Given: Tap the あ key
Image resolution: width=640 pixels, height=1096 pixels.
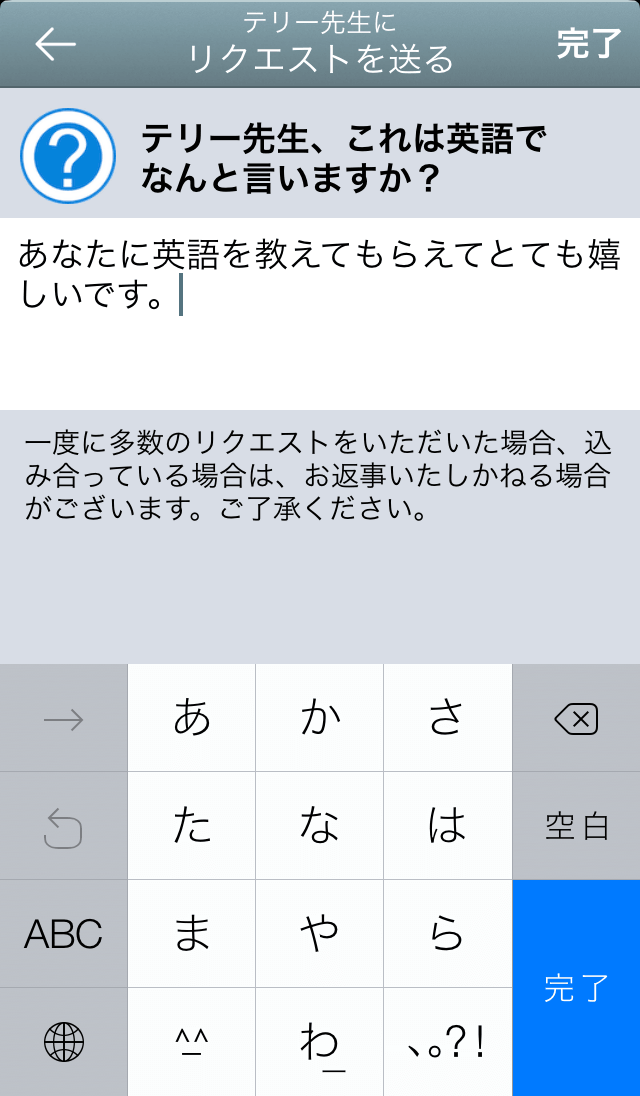Looking at the screenshot, I should tap(191, 718).
